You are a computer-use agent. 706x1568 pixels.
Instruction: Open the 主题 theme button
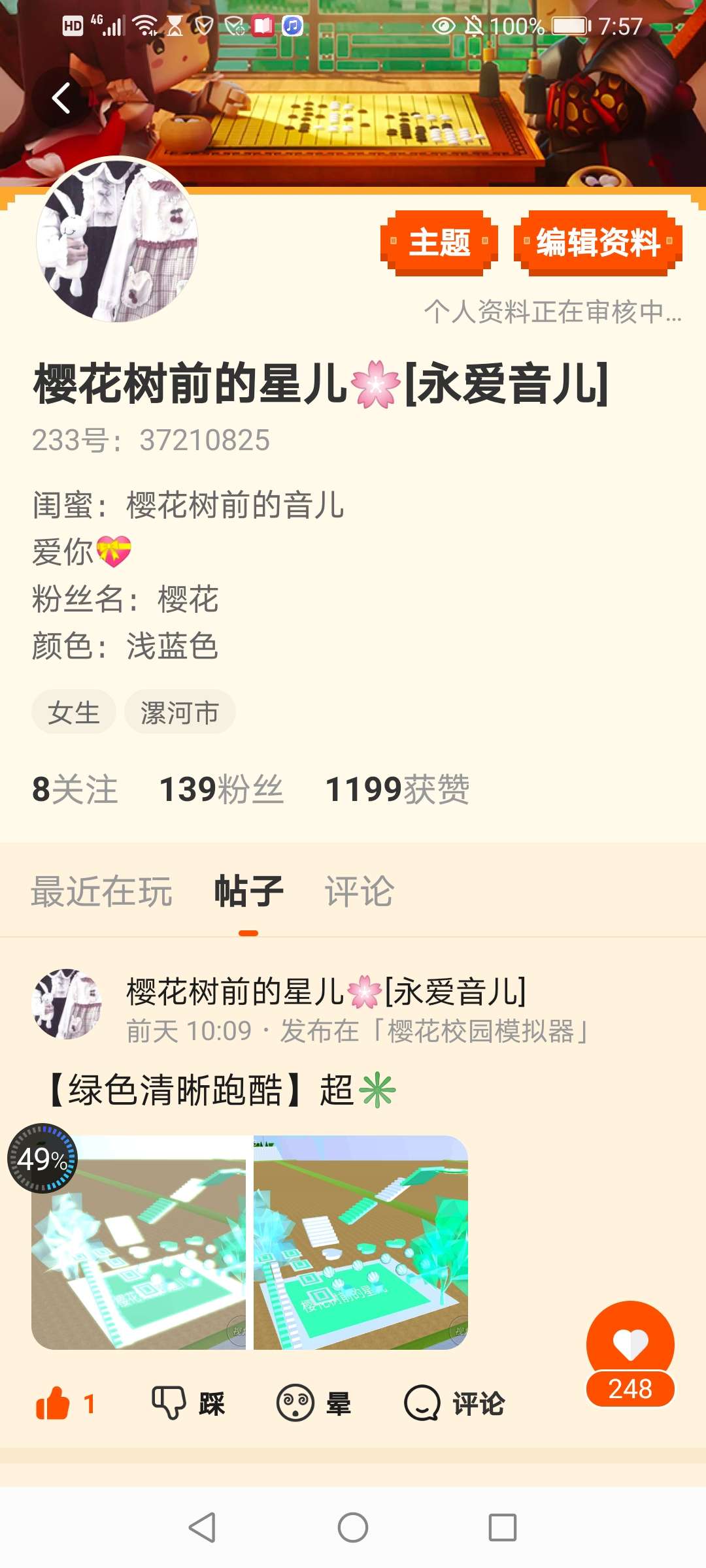[x=439, y=243]
